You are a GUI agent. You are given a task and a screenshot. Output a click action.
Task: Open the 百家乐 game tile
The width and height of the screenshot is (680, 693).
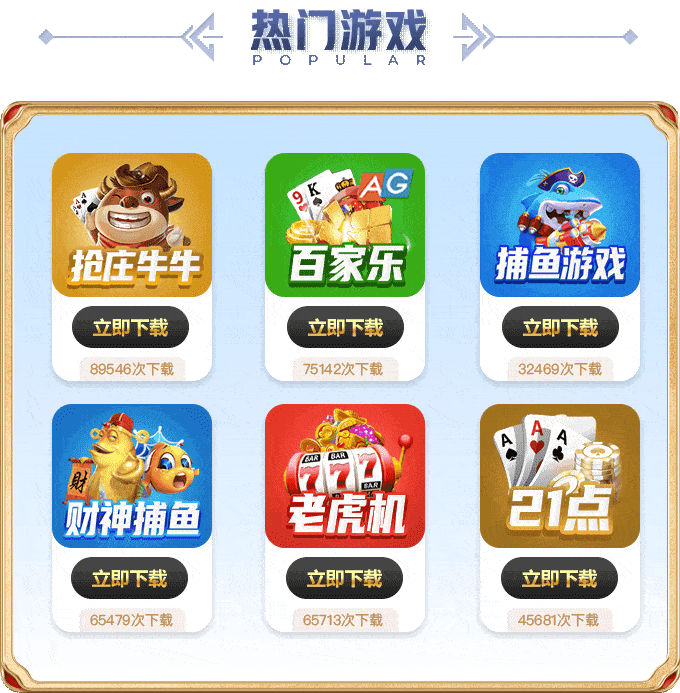click(345, 225)
